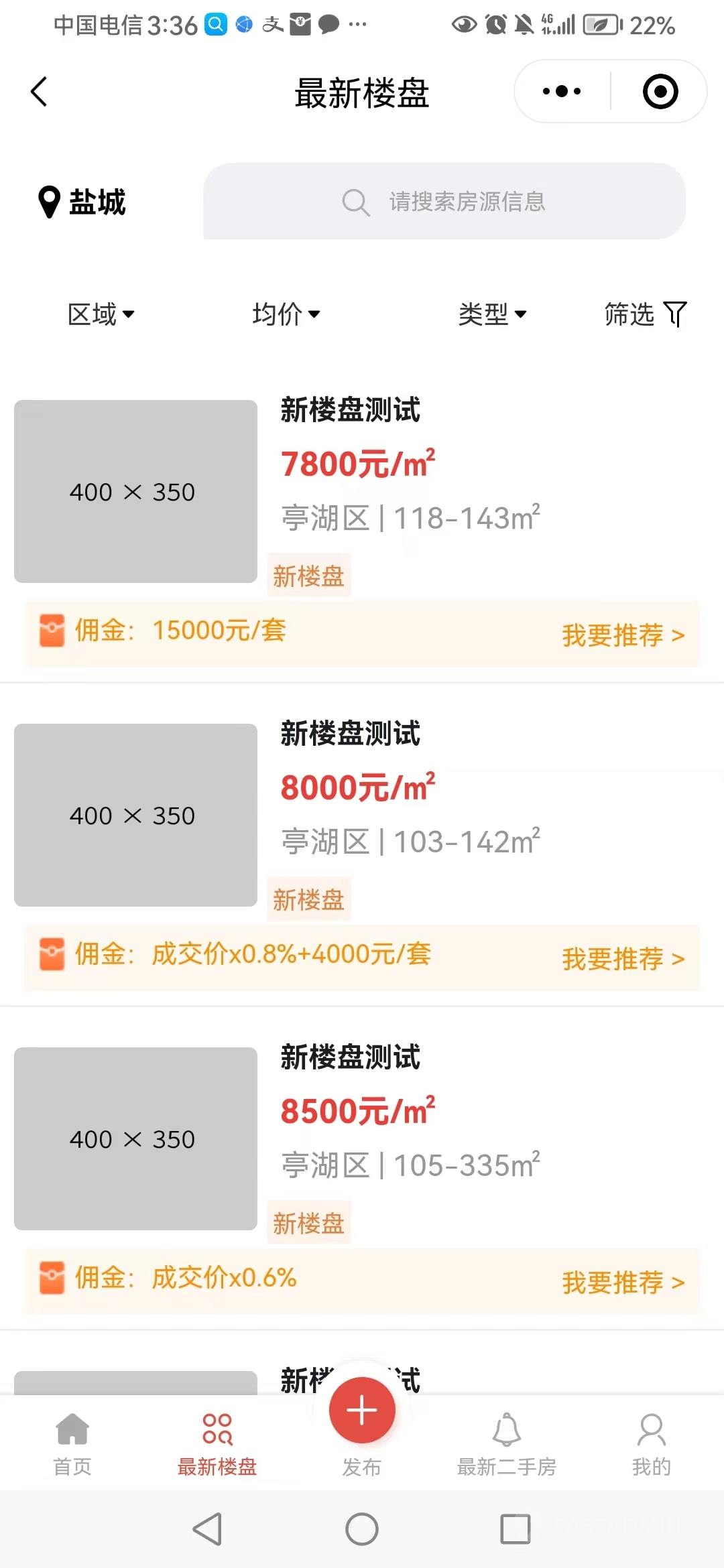Screen dimensions: 724x1568
Task: Open the mini-program more options menu
Action: pyautogui.click(x=562, y=92)
